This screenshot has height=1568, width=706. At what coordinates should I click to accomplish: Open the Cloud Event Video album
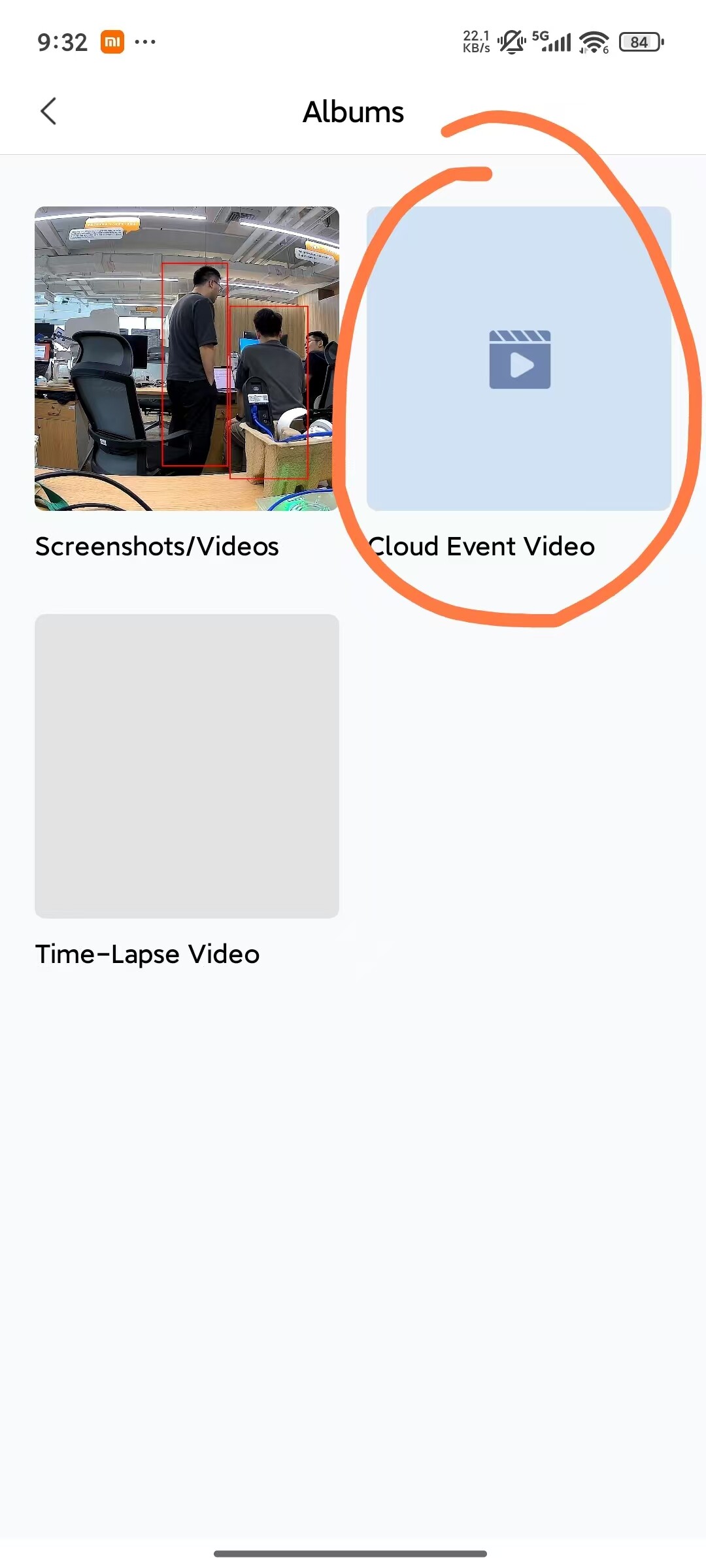519,359
